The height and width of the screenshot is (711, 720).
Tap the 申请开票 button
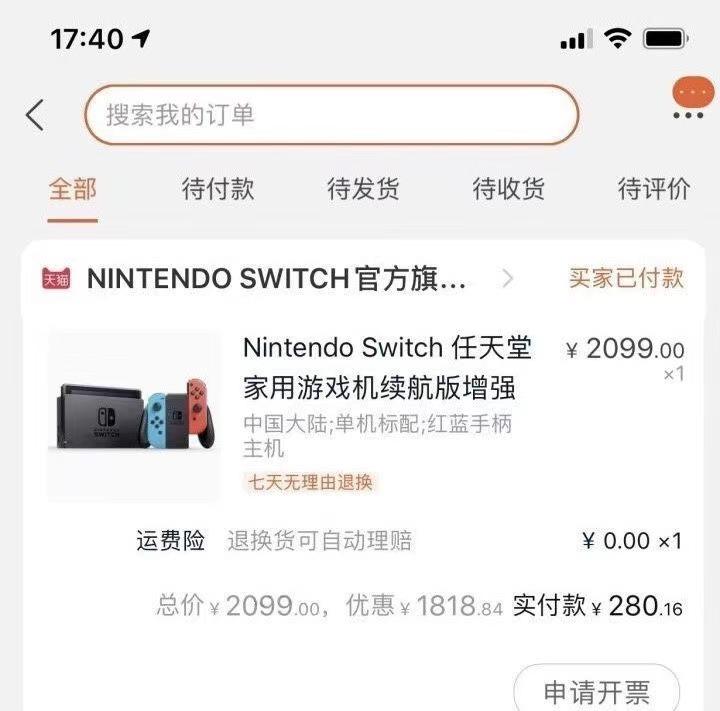596,691
